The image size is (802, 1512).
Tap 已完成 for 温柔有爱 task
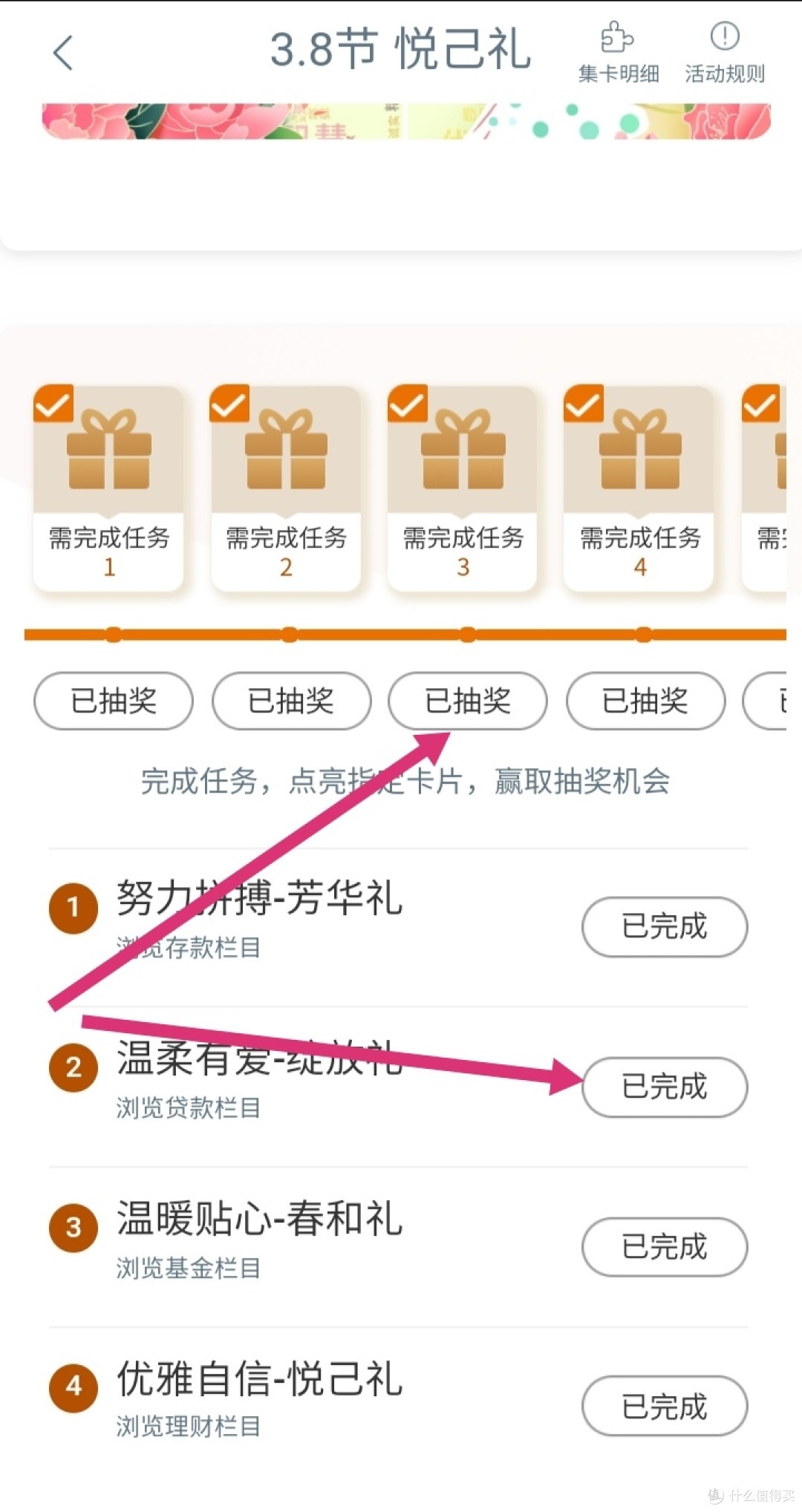[x=665, y=1087]
